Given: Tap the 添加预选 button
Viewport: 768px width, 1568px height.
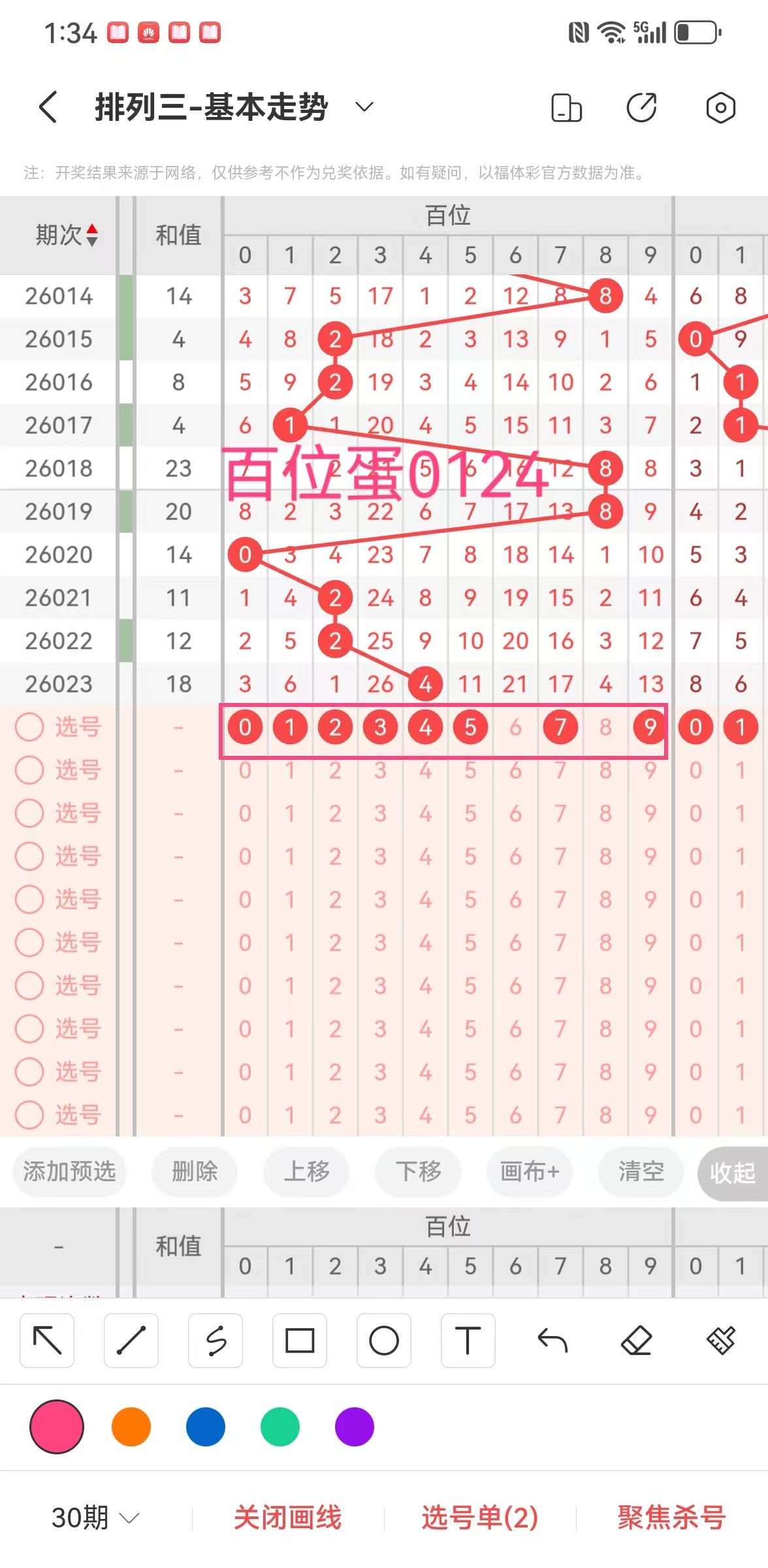Looking at the screenshot, I should [x=69, y=1171].
